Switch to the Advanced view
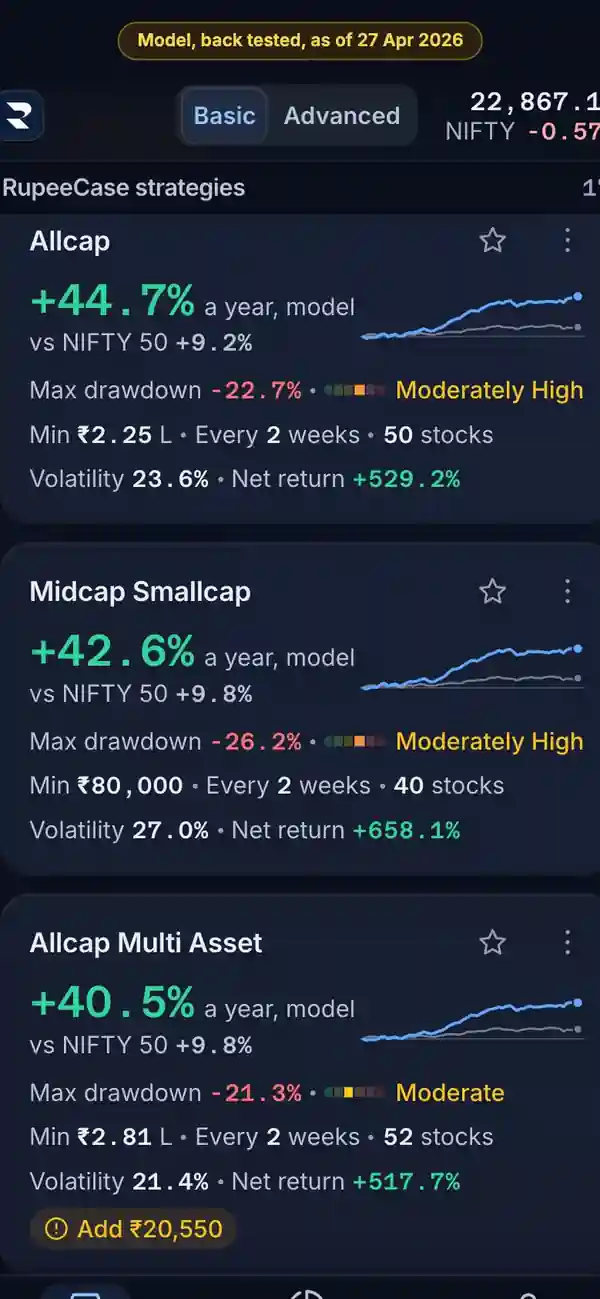 point(342,116)
